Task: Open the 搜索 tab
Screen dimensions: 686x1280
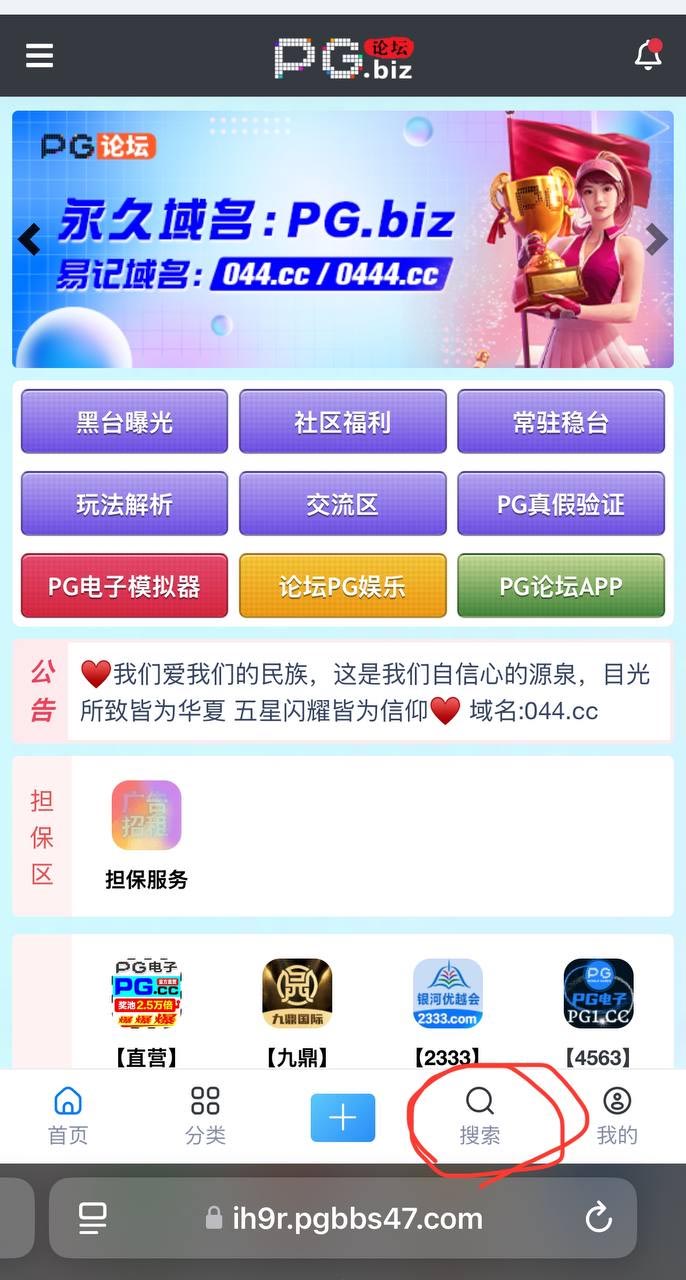Action: tap(480, 1115)
